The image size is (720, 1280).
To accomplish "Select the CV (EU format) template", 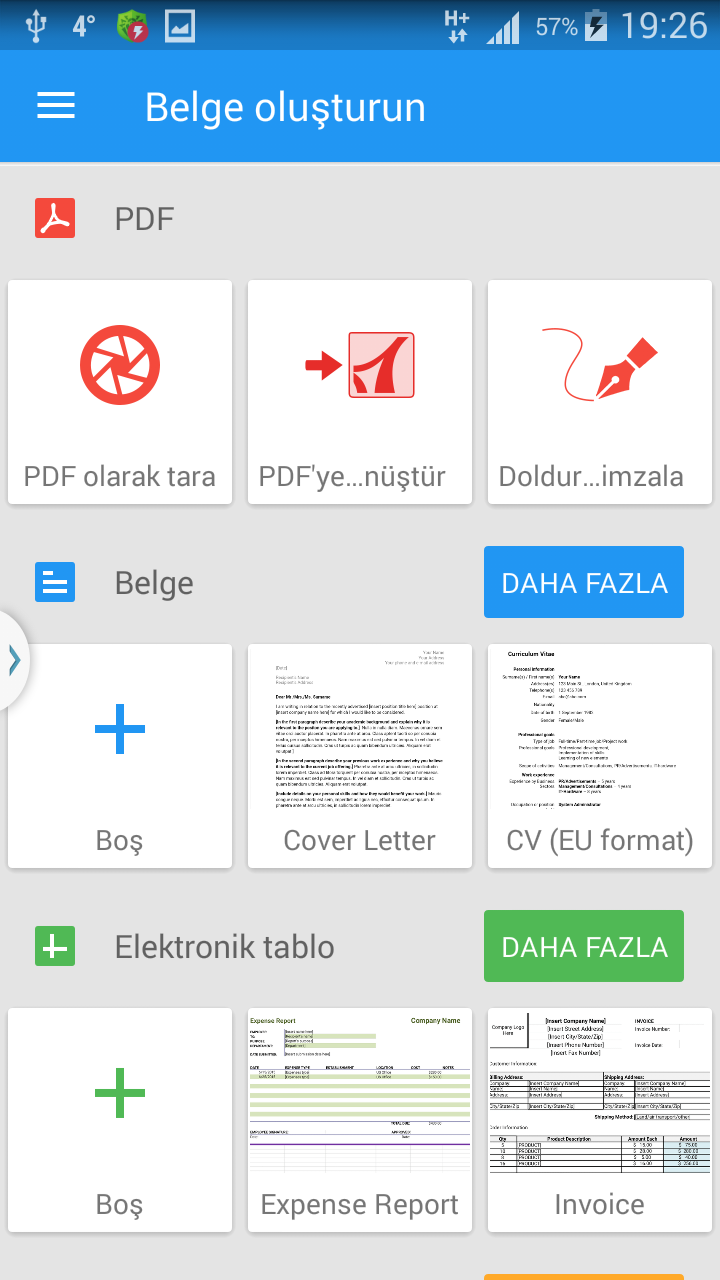I will pyautogui.click(x=600, y=756).
